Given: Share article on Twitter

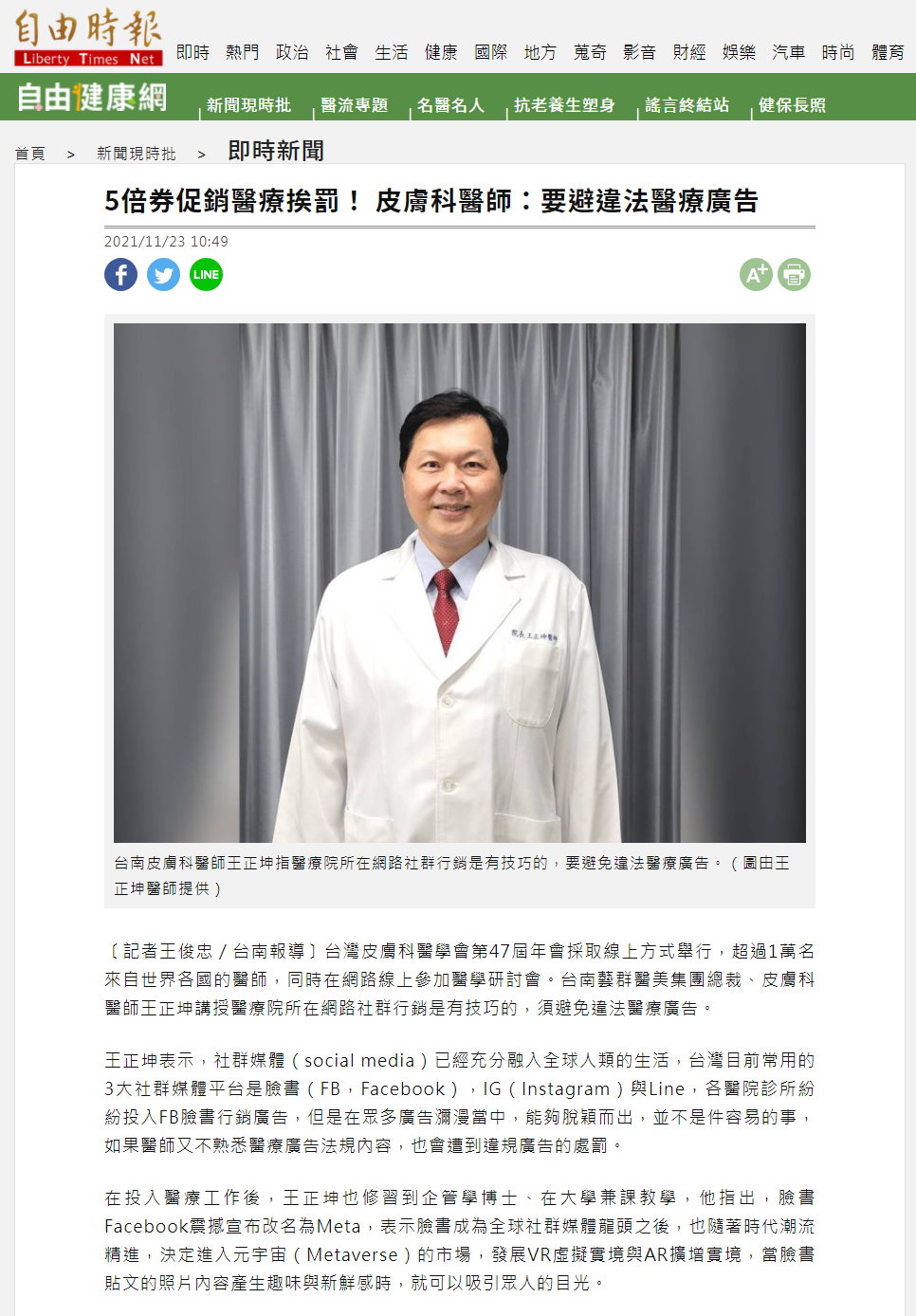Looking at the screenshot, I should [x=163, y=275].
